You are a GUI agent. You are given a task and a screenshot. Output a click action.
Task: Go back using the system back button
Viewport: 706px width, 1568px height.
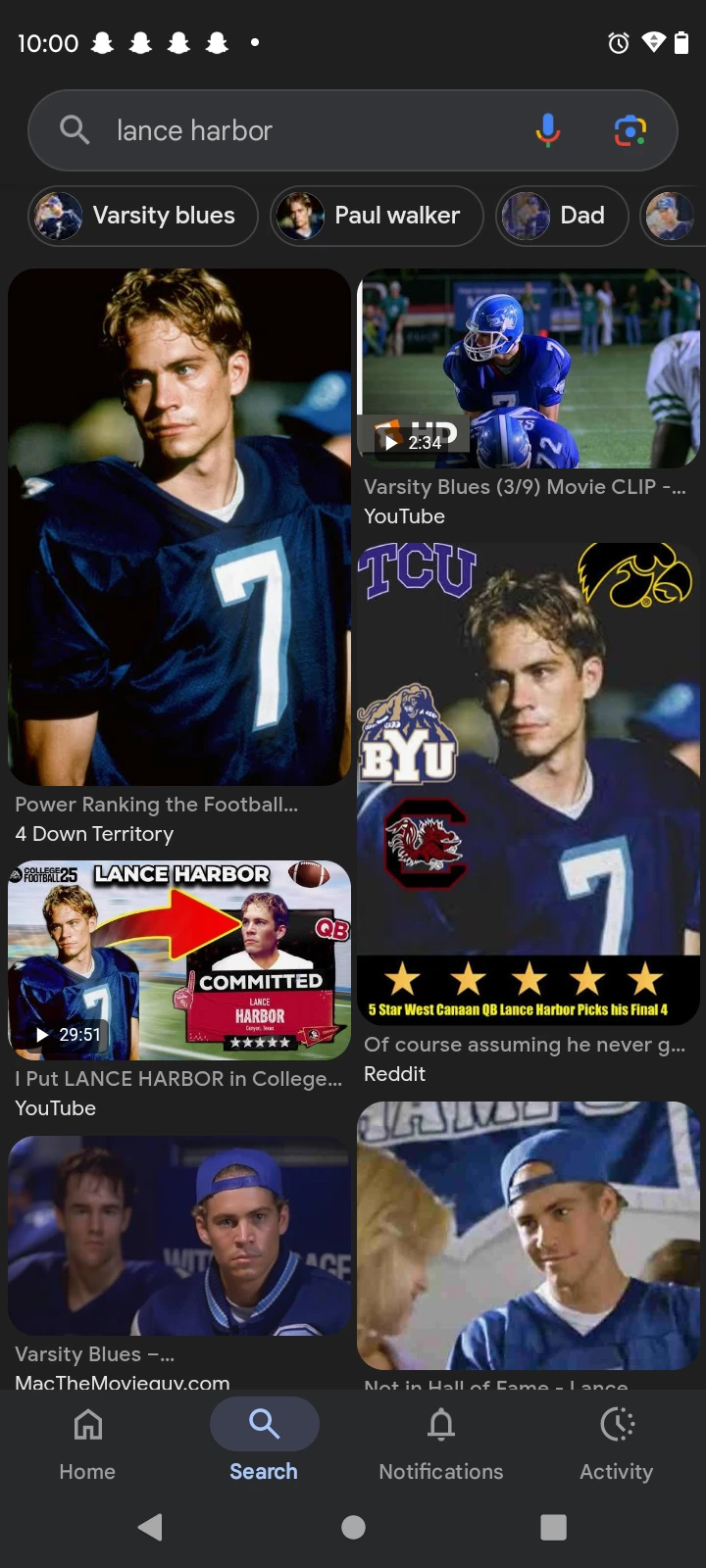tap(150, 1527)
